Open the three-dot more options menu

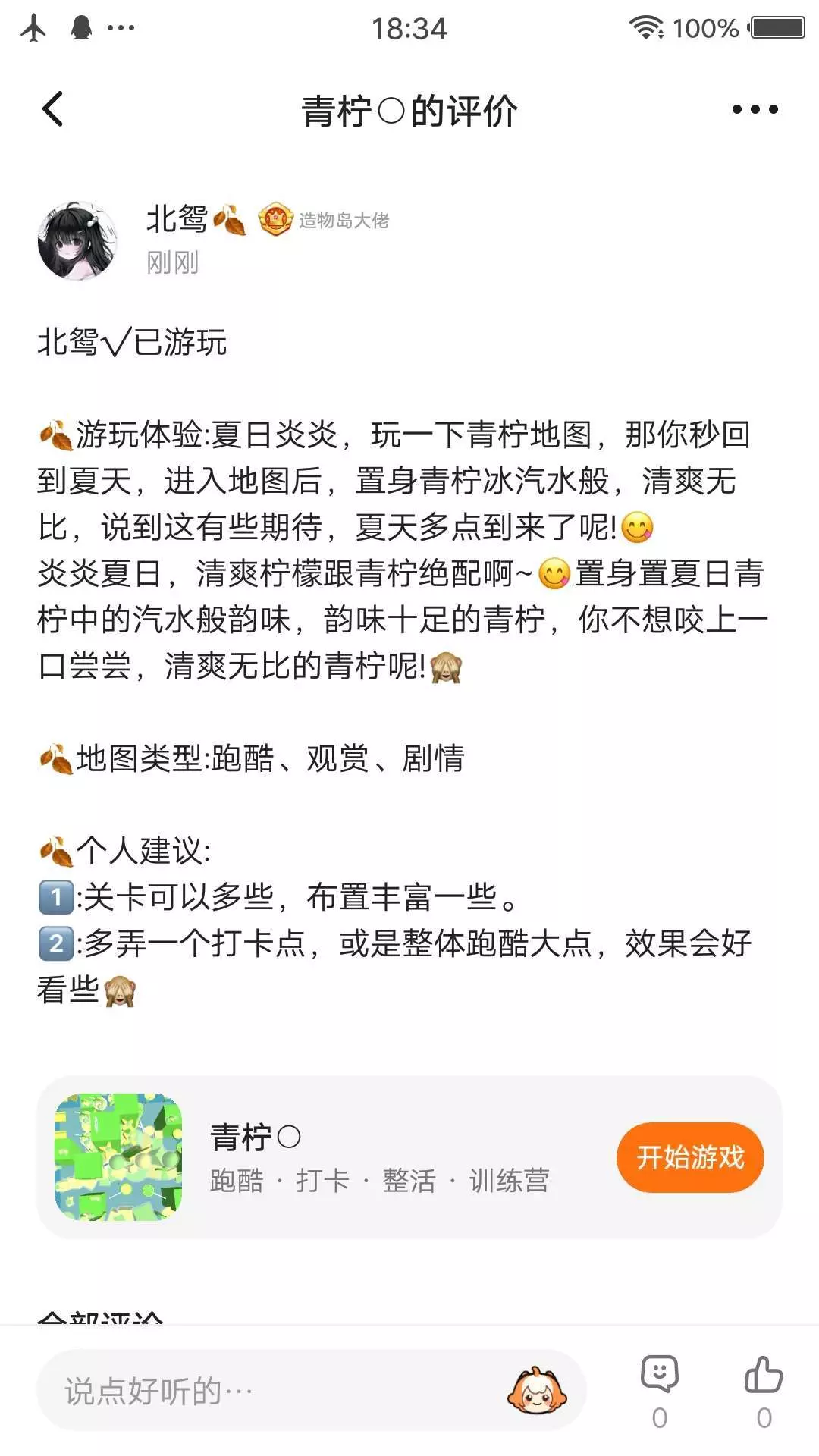point(755,109)
